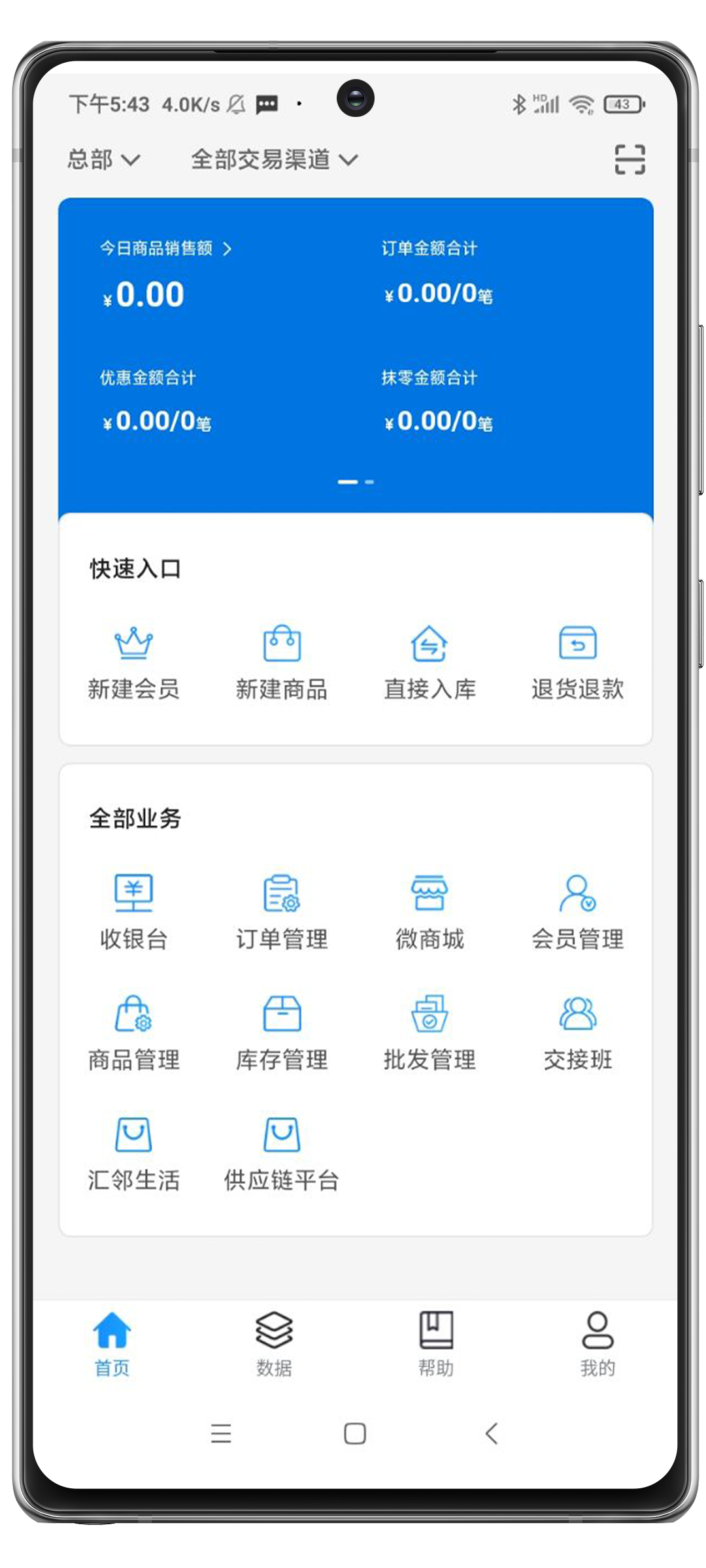The image size is (706, 1568).
Task: Open 收银台 cashier
Action: [133, 911]
